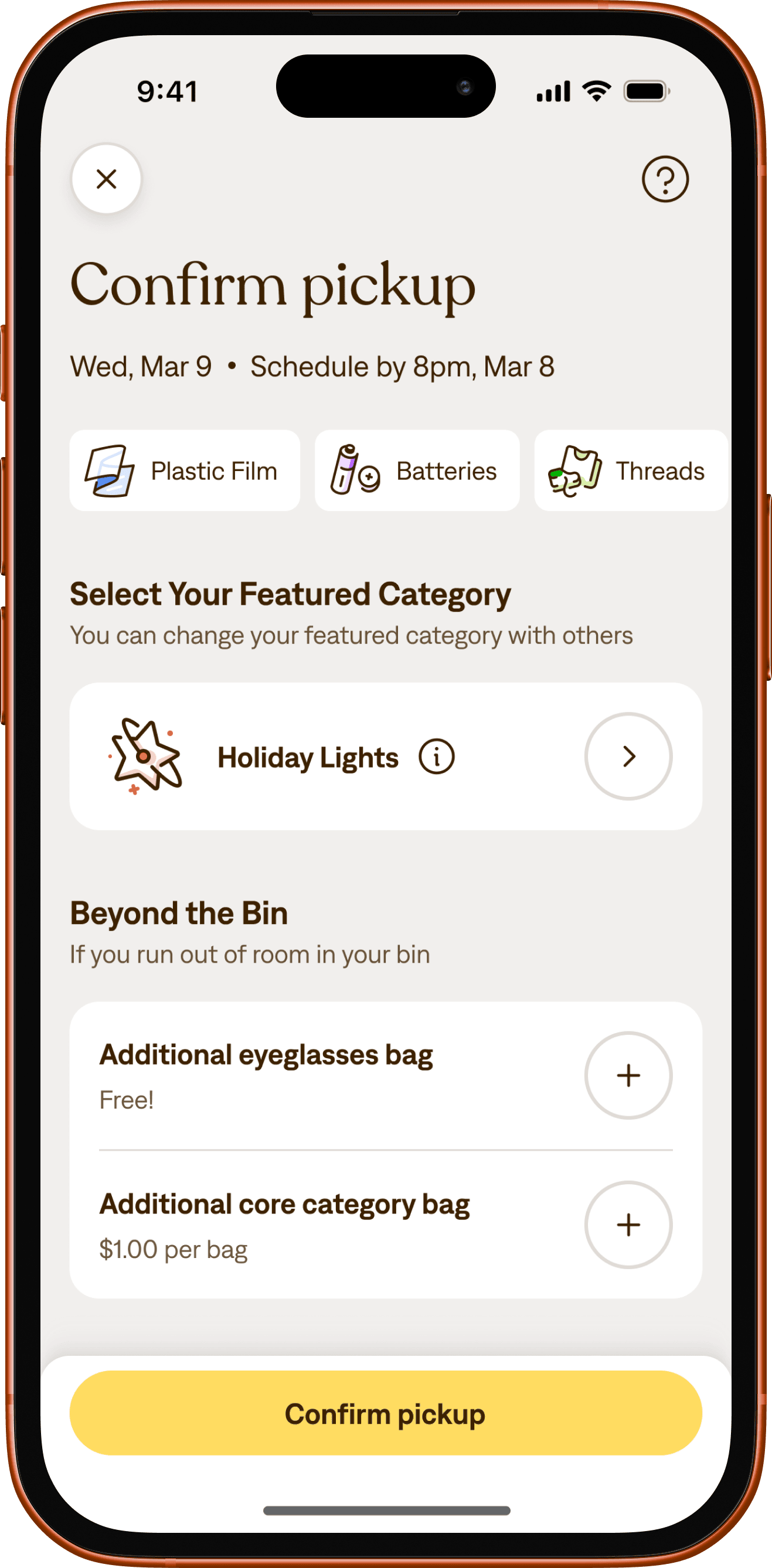
Task: Add an additional core category bag
Action: pyautogui.click(x=628, y=1225)
